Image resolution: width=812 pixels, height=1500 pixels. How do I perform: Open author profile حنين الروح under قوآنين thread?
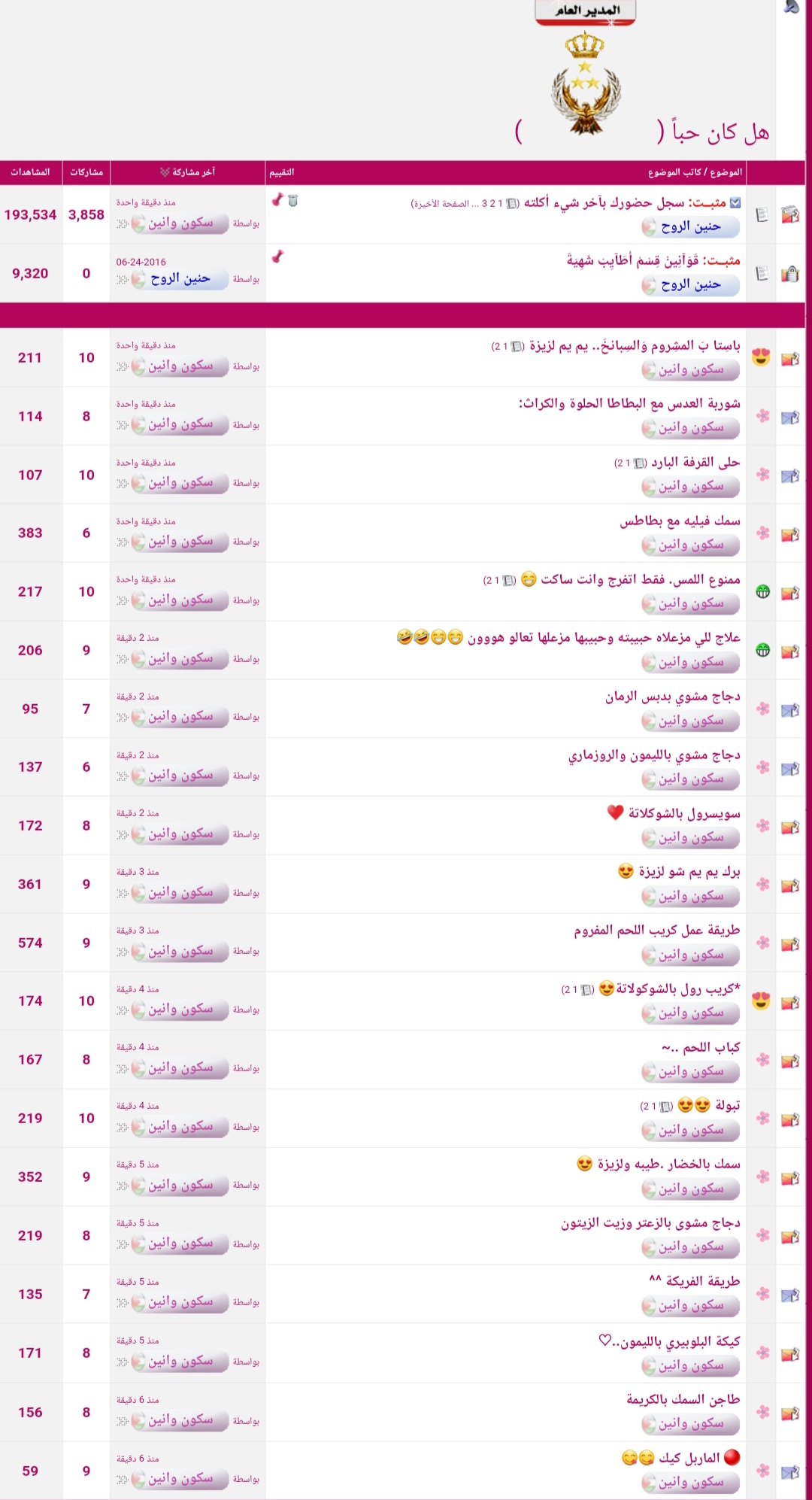(x=690, y=285)
